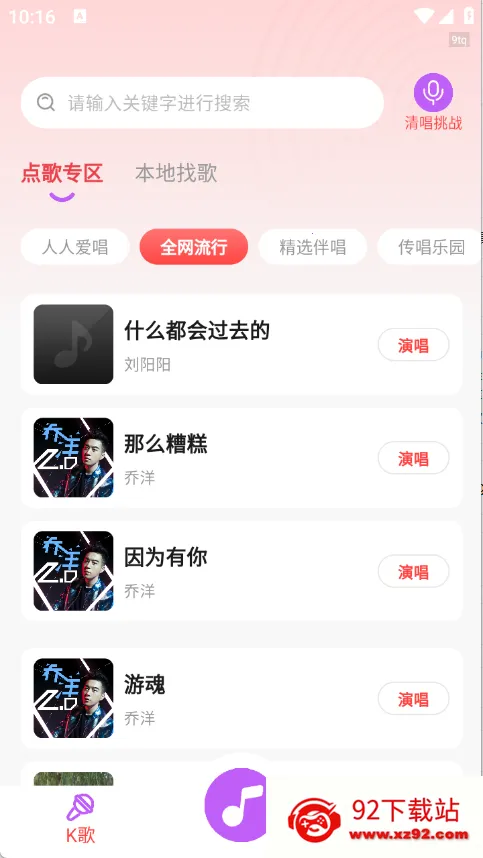This screenshot has height=858, width=483.
Task: Choose the 人人爱唱 chip
Action: click(75, 247)
